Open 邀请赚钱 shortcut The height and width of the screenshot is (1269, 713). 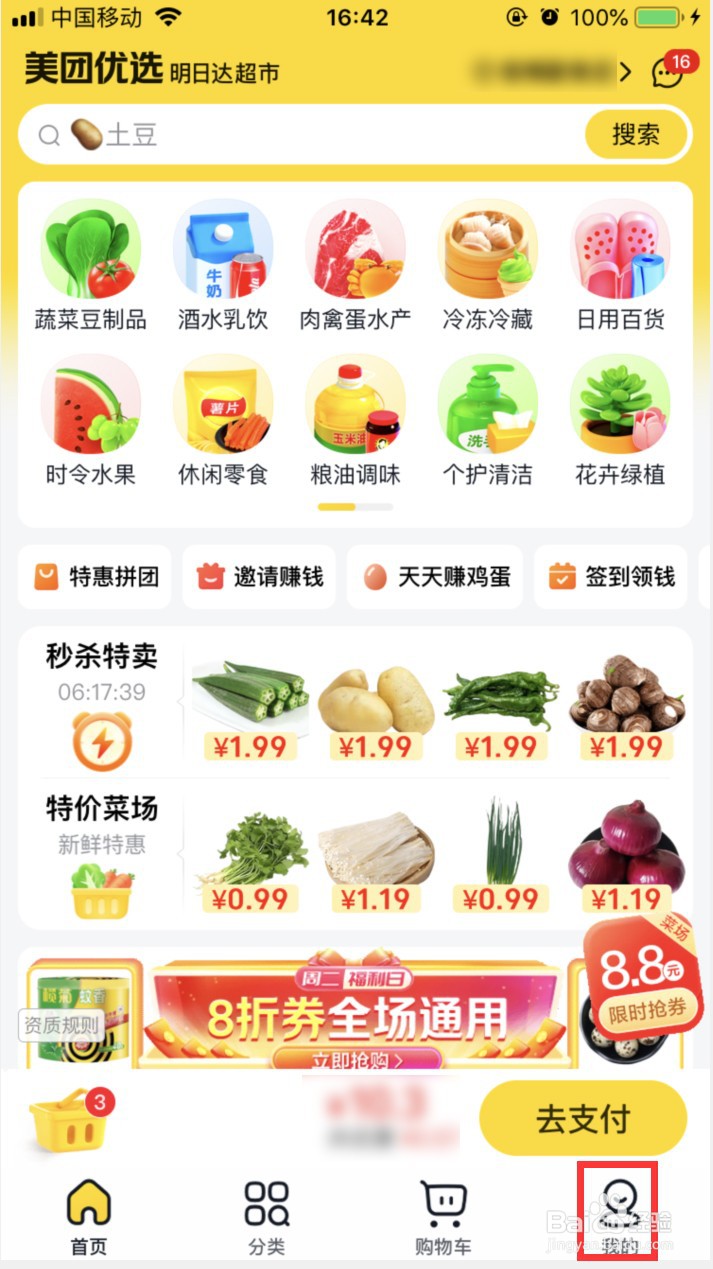tap(260, 577)
